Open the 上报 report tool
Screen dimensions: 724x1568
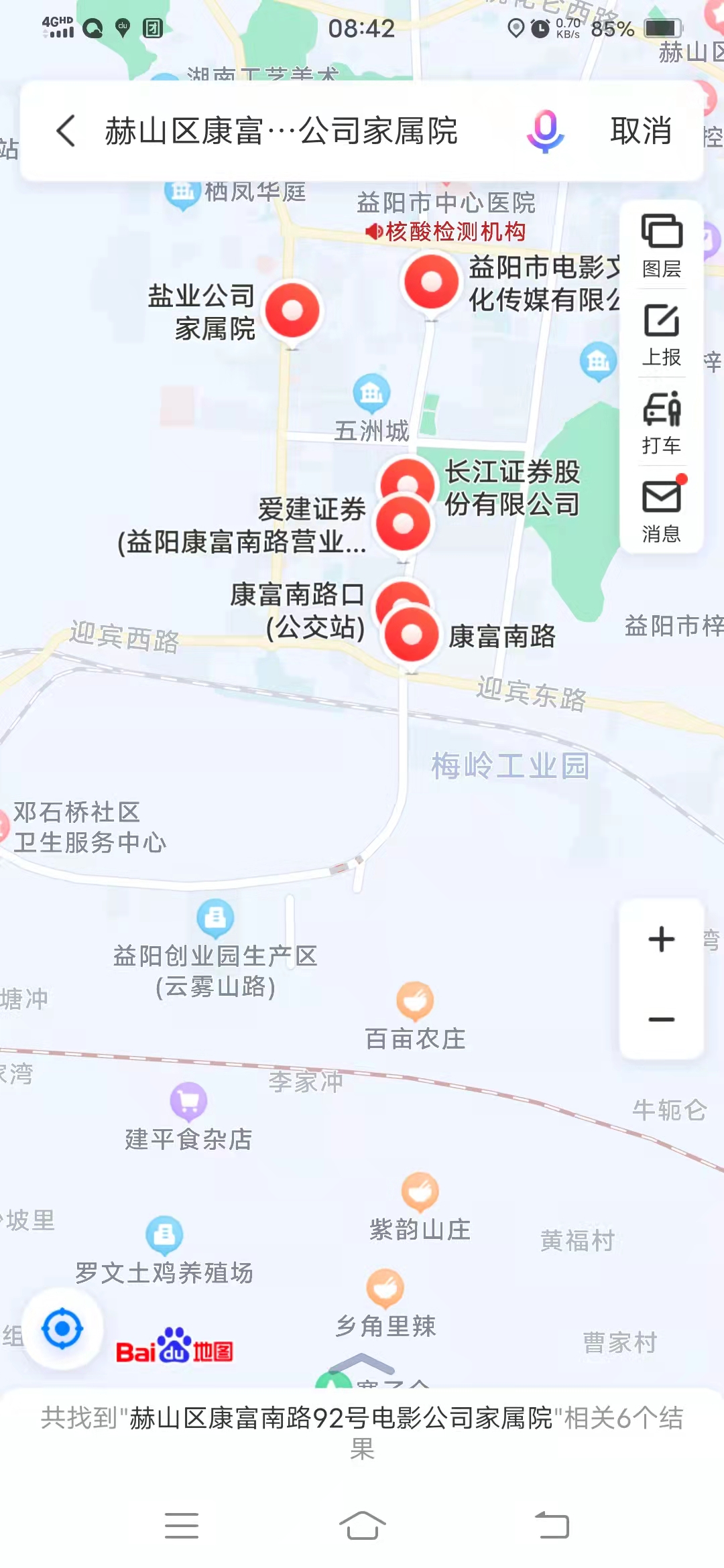click(x=662, y=334)
